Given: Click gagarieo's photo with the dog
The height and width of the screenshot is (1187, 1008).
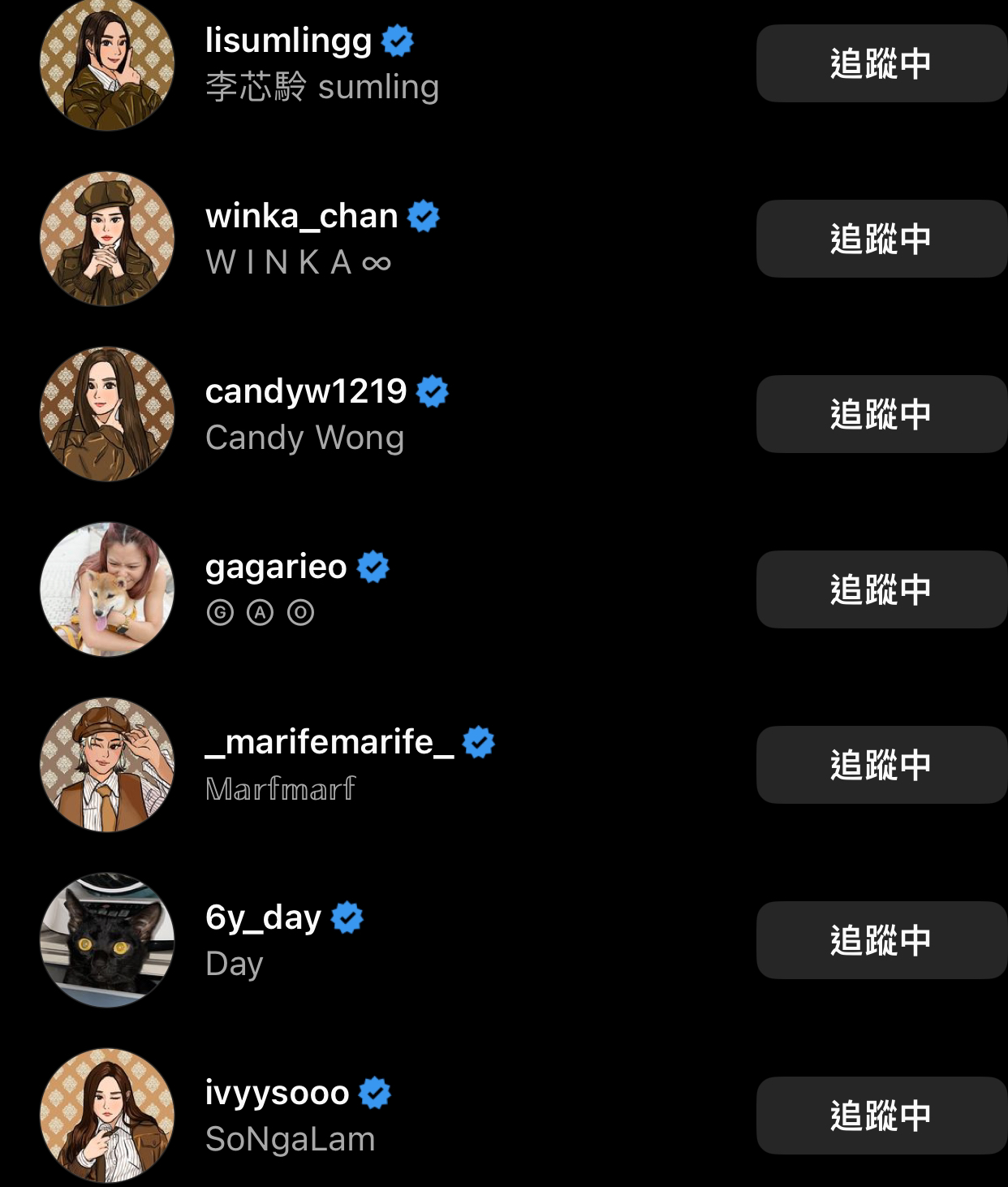Looking at the screenshot, I should (x=106, y=589).
